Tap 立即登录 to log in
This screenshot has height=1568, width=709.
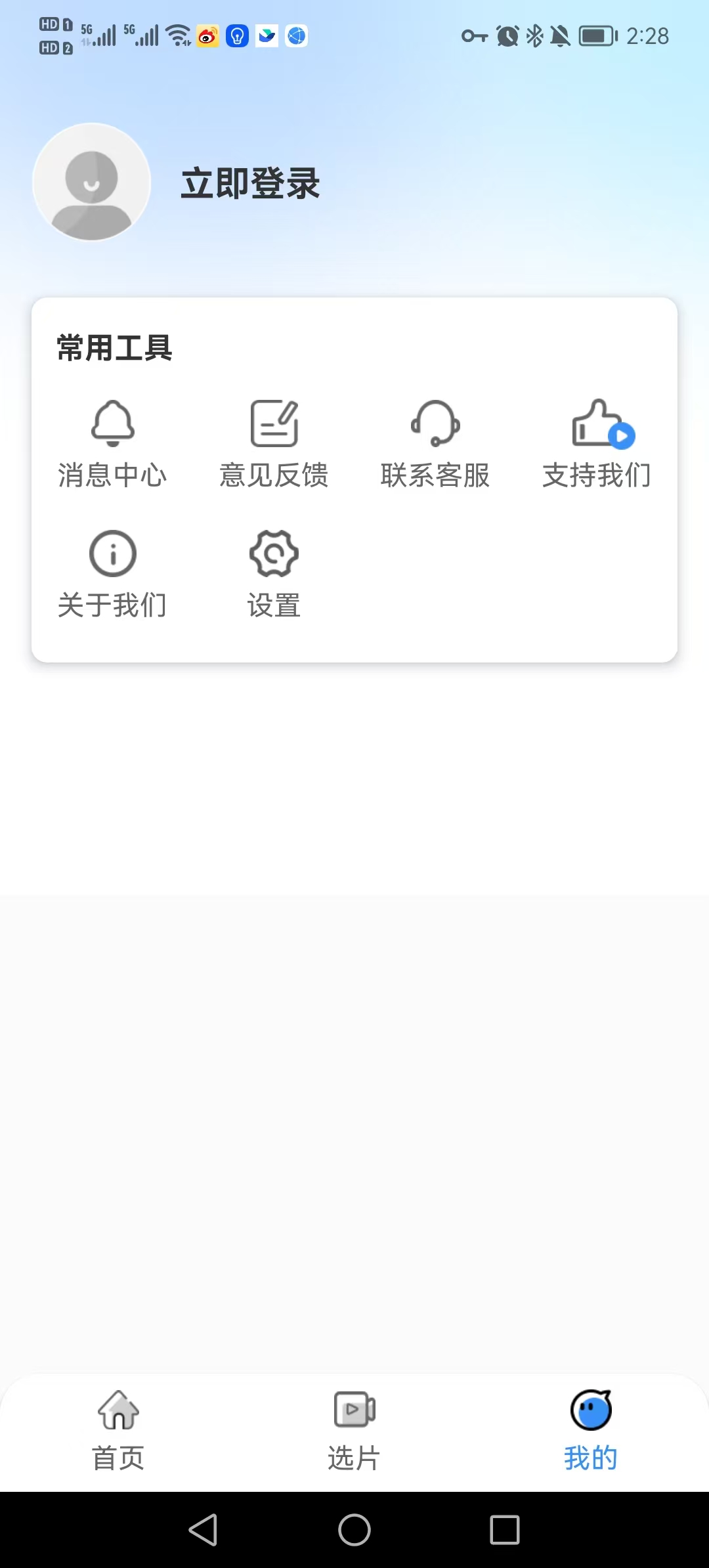(x=250, y=185)
